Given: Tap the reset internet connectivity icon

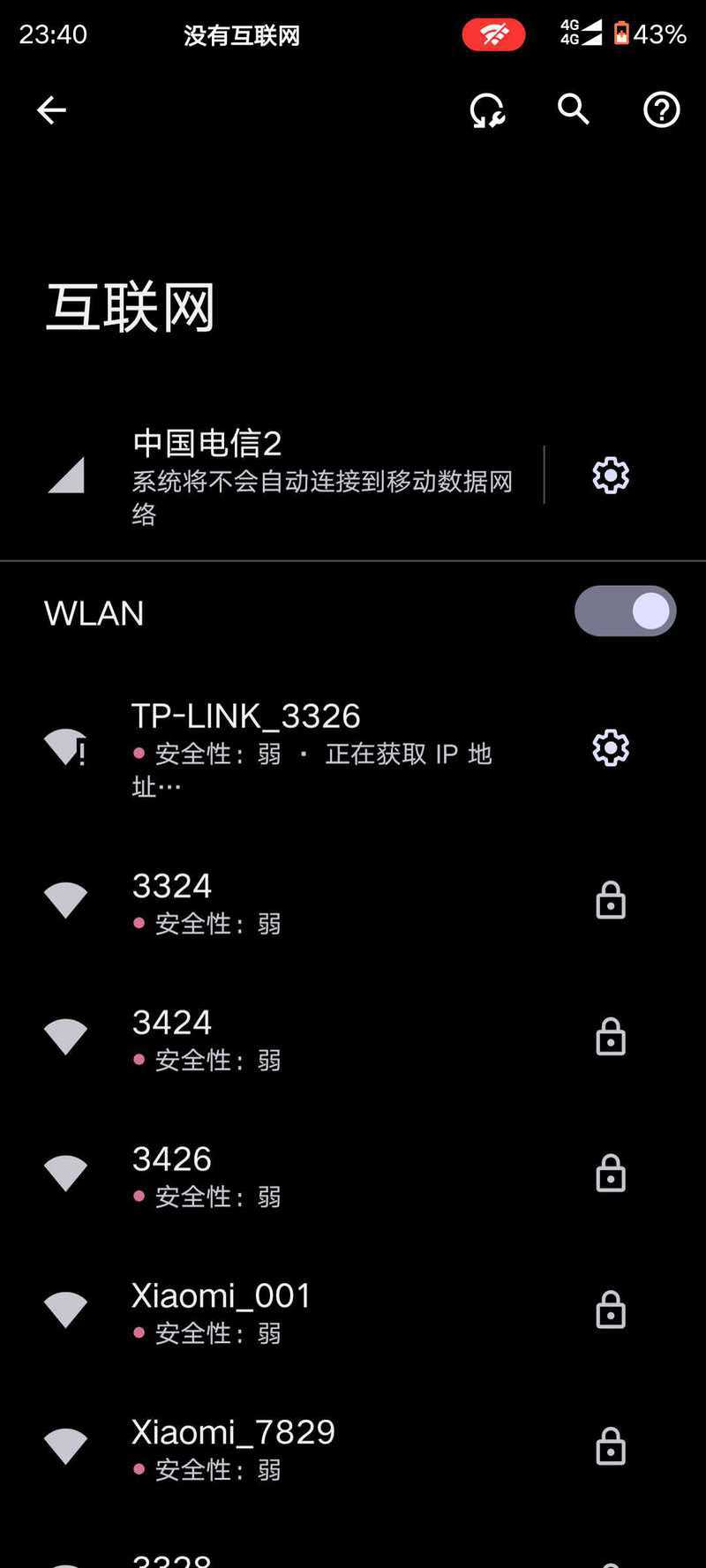Looking at the screenshot, I should (487, 110).
